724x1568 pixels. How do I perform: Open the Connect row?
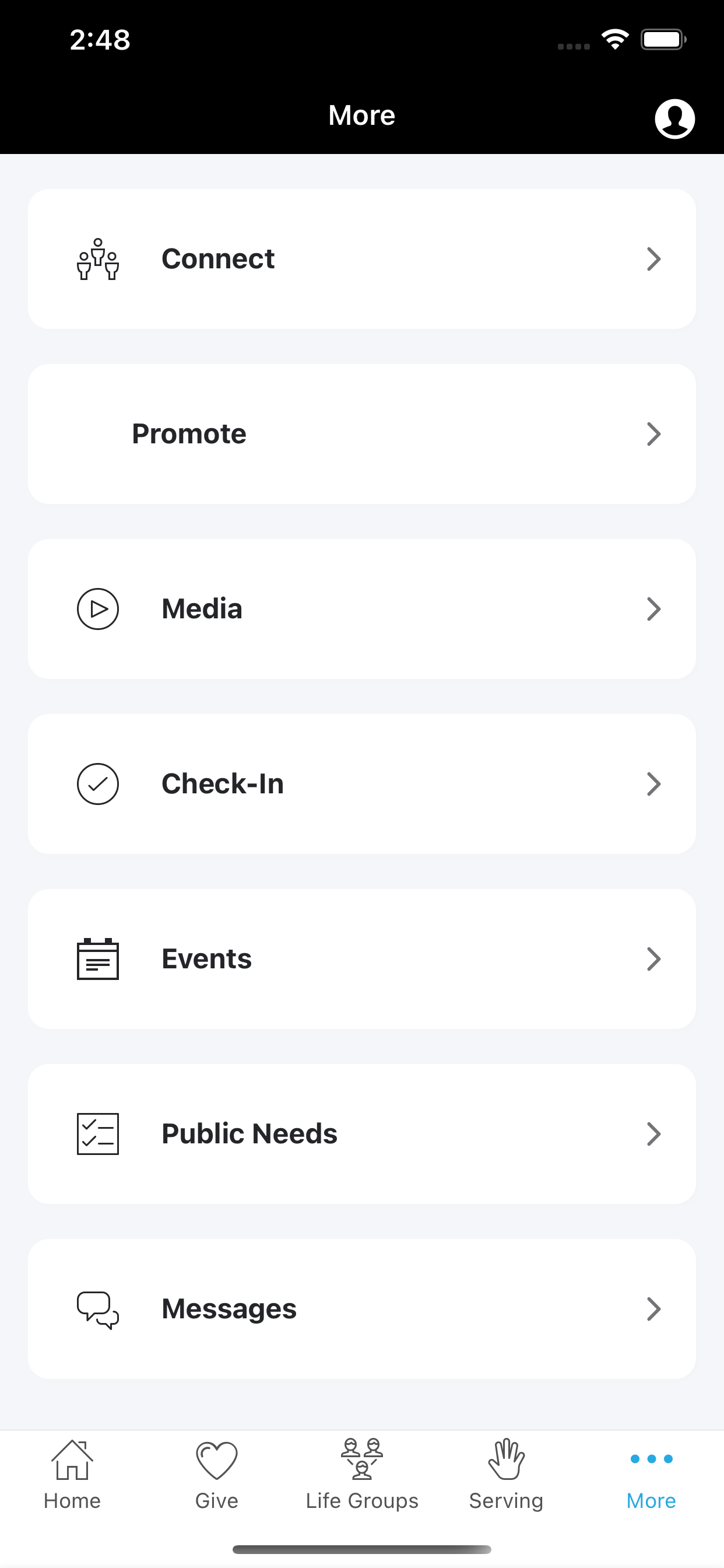click(362, 258)
